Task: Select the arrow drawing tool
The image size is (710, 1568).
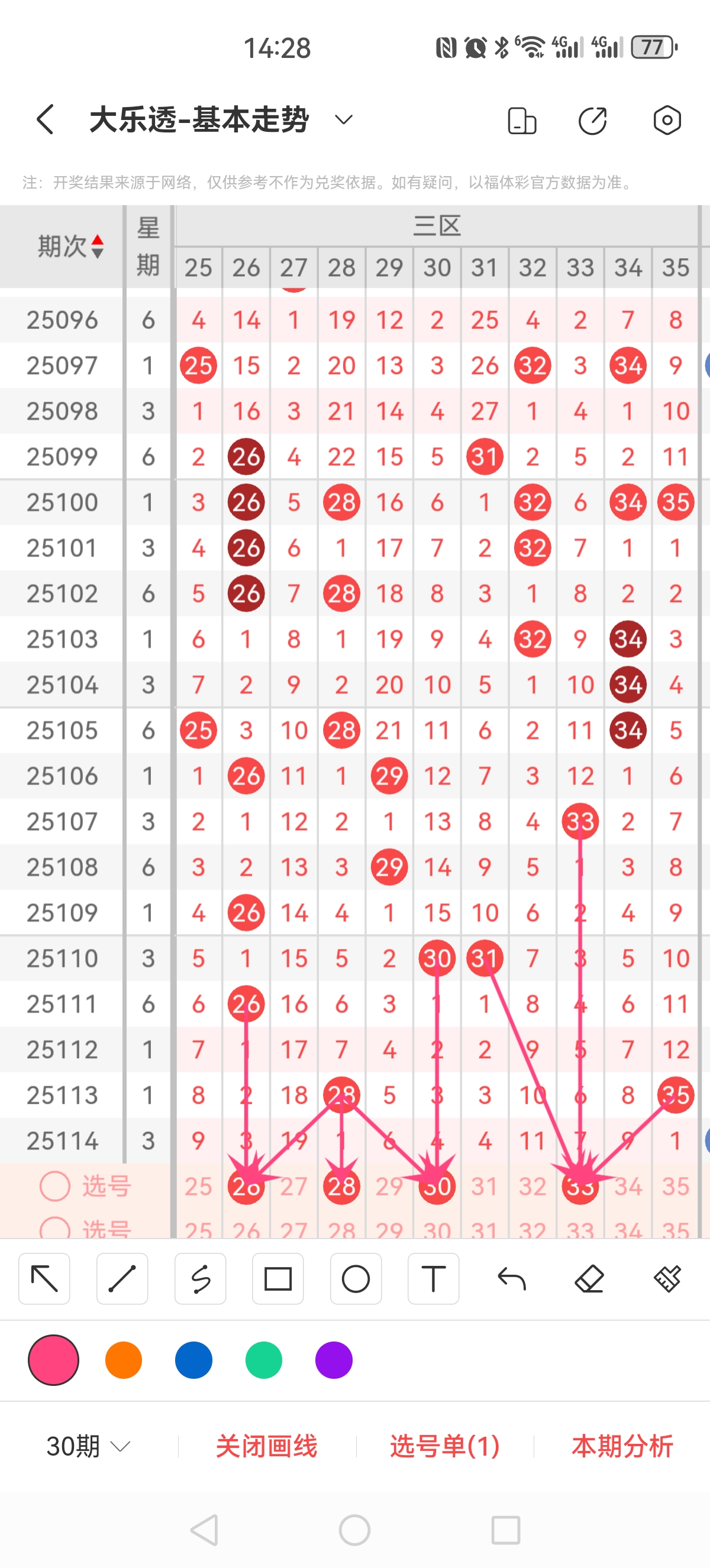Action: tap(44, 1278)
